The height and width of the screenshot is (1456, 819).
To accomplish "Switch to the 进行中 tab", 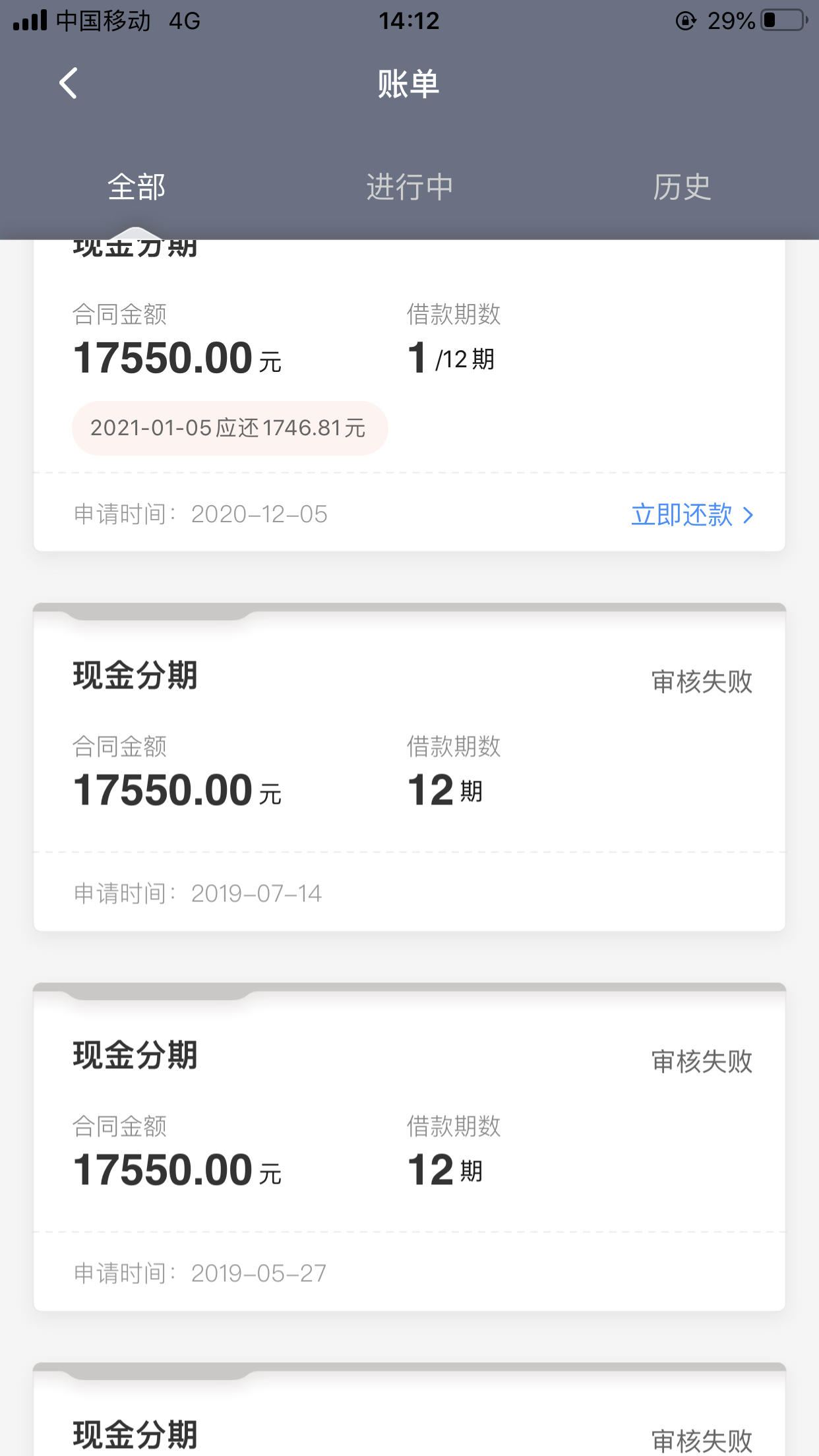I will 409,187.
